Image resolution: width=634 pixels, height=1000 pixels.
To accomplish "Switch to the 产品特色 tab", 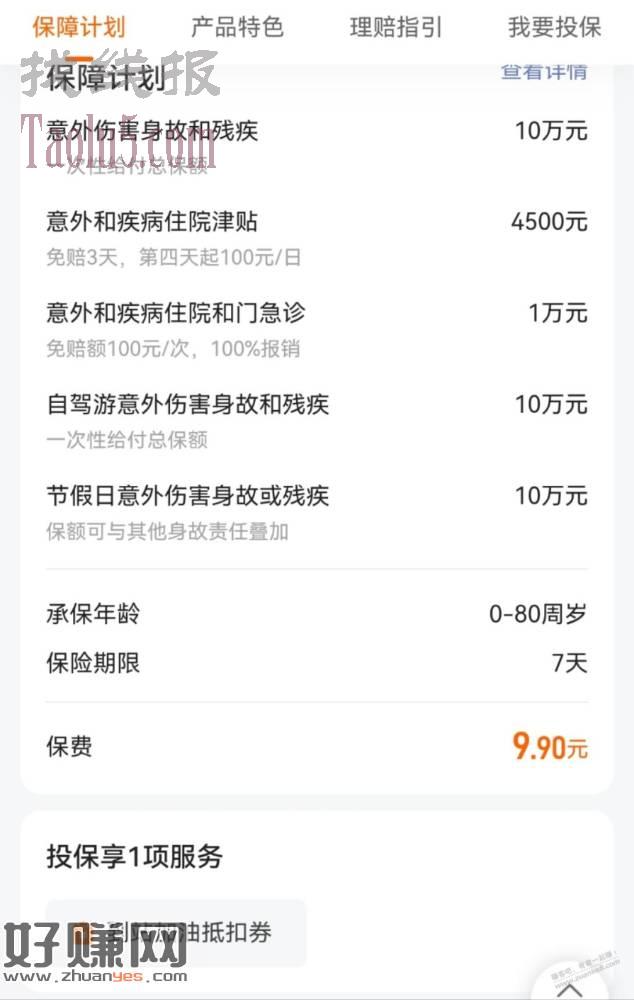I will pos(237,27).
